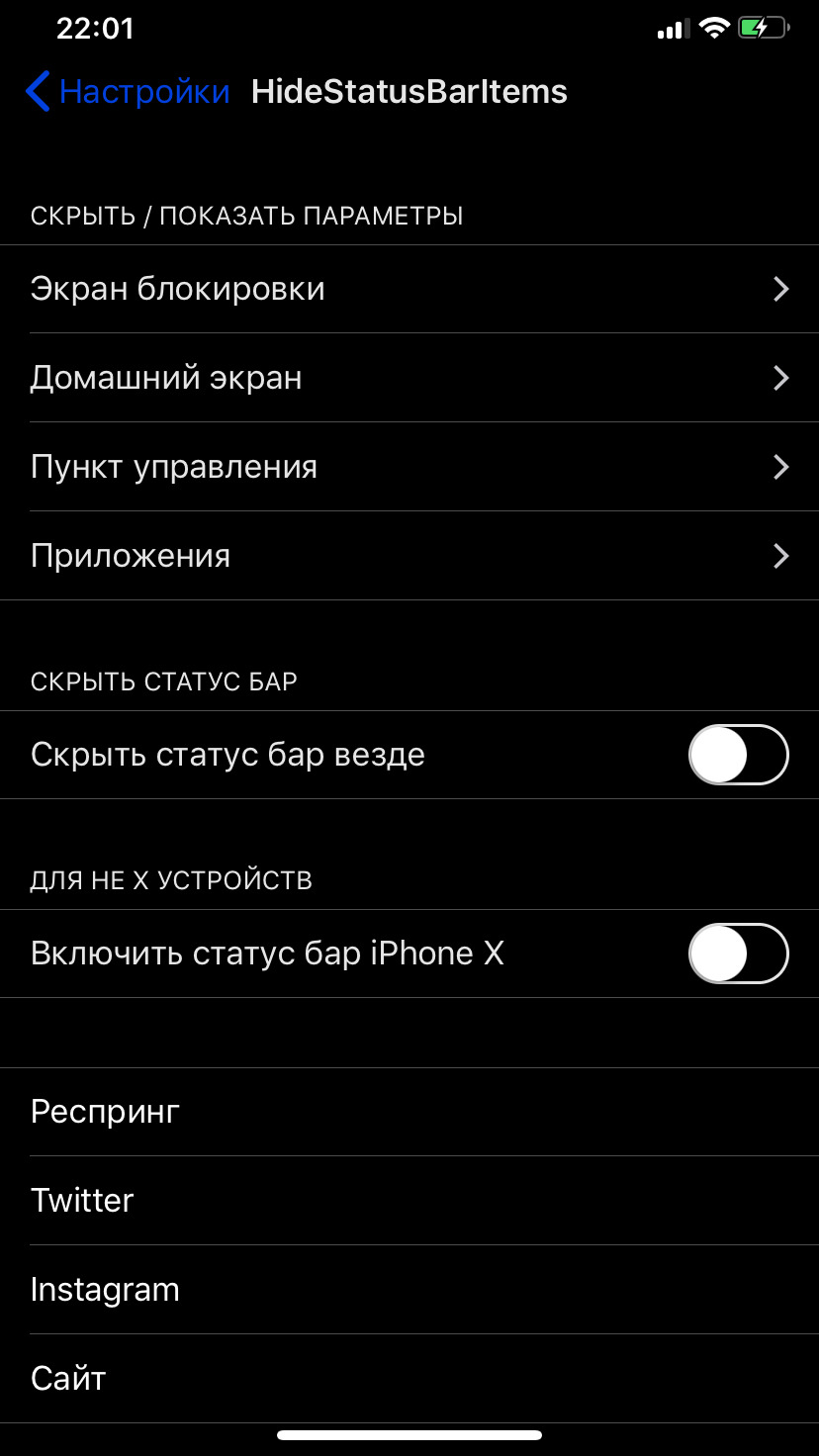819x1456 pixels.
Task: Tap Респринг to respring the device
Action: 409,1112
